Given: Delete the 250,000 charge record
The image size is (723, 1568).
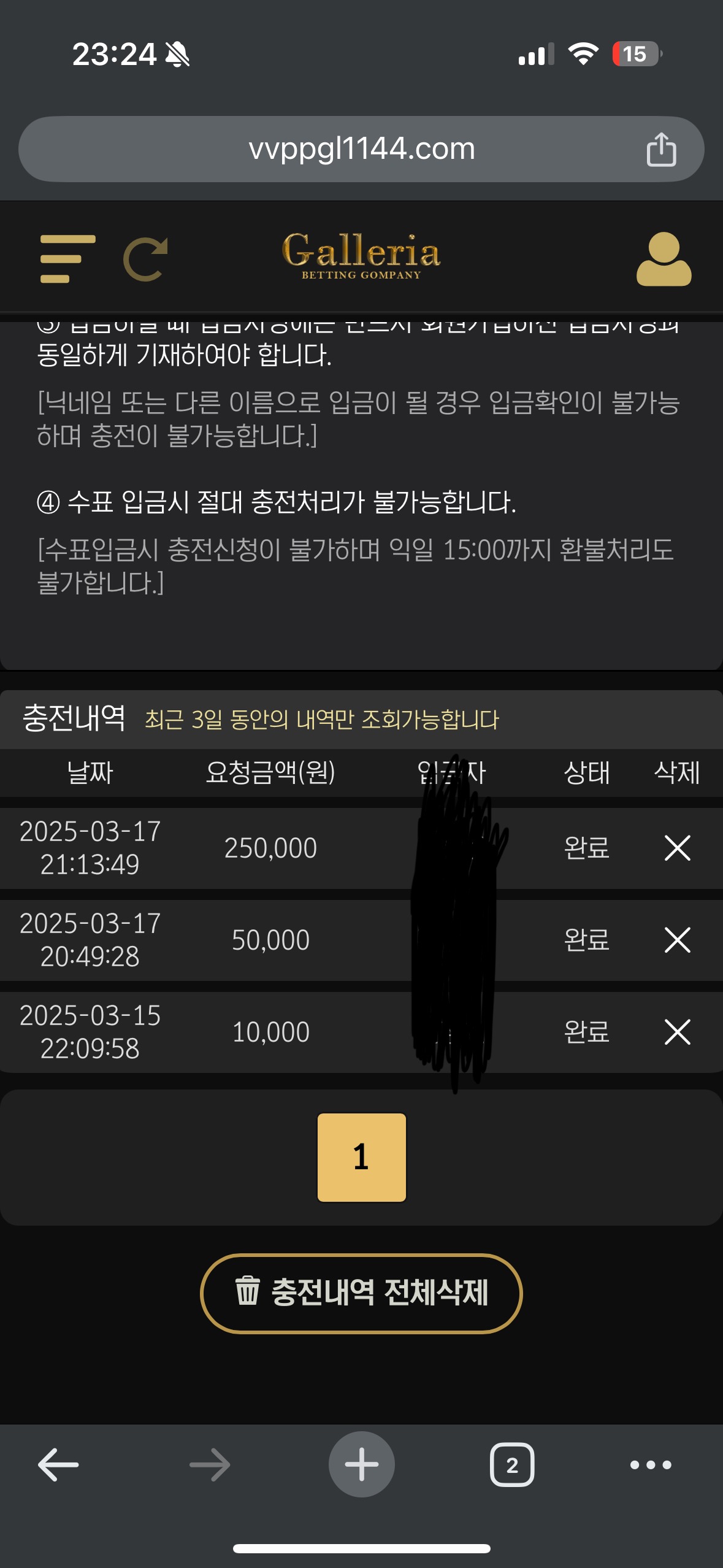Looking at the screenshot, I should coord(677,848).
